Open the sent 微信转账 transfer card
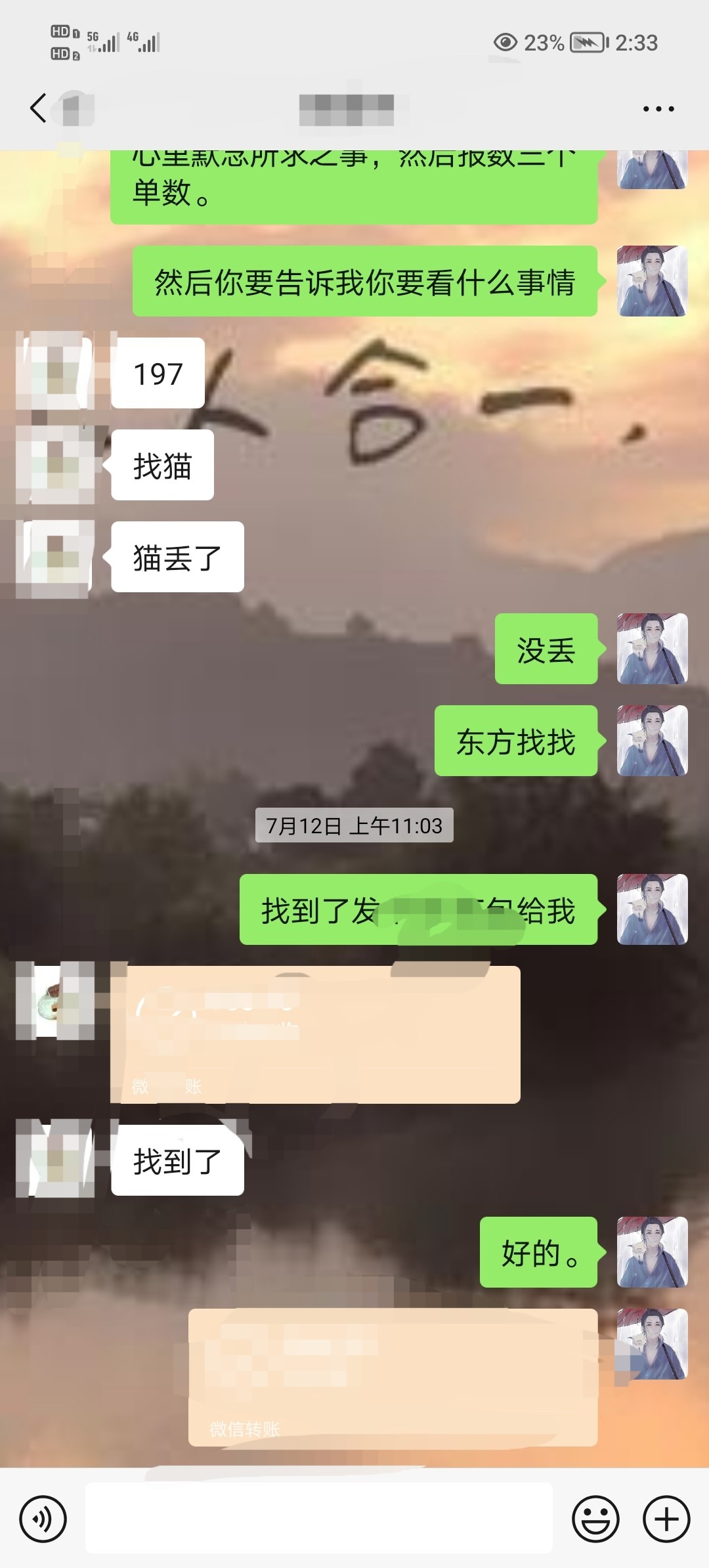This screenshot has height=1568, width=709. (x=393, y=1377)
